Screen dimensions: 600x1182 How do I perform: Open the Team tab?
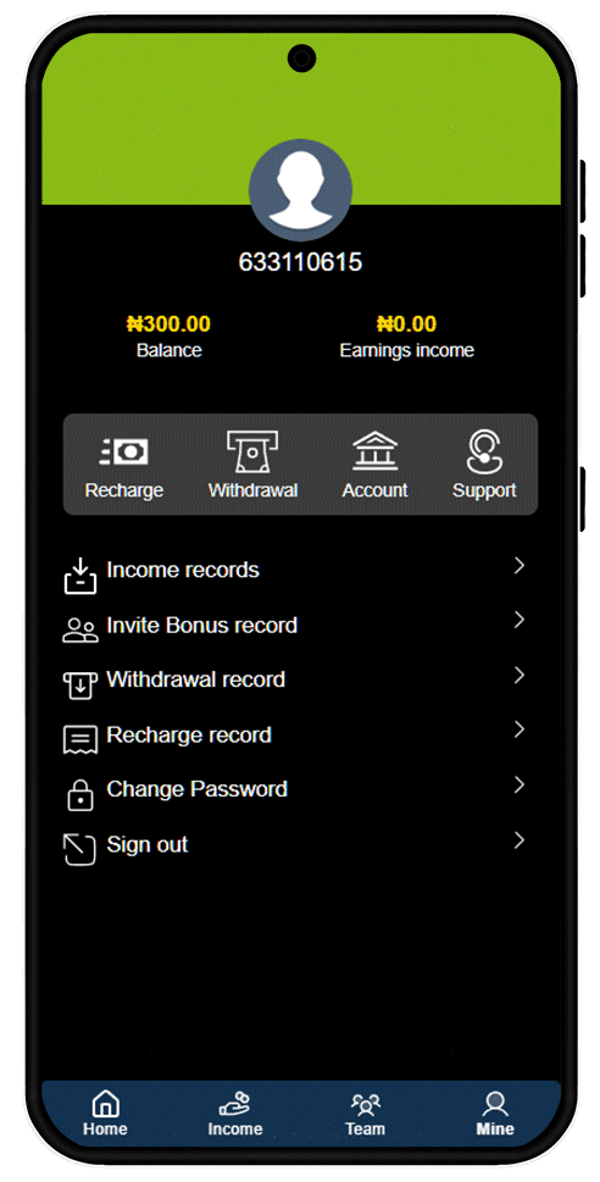[x=365, y=1113]
